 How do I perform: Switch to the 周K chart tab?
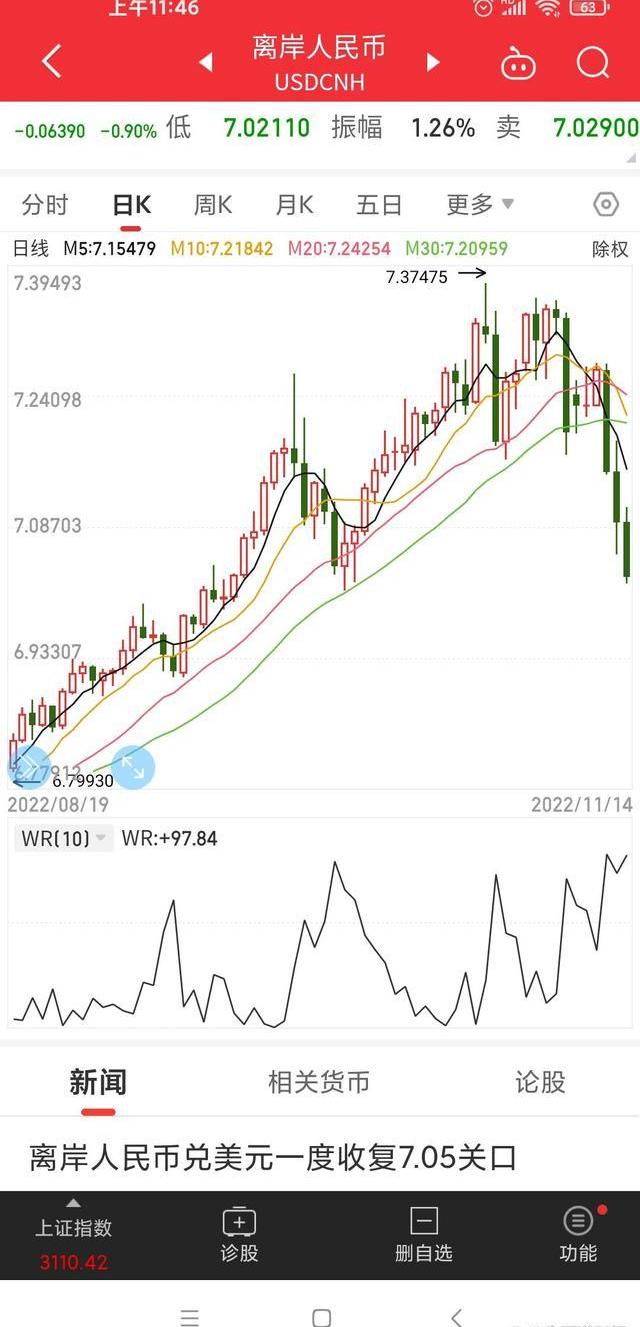[213, 205]
